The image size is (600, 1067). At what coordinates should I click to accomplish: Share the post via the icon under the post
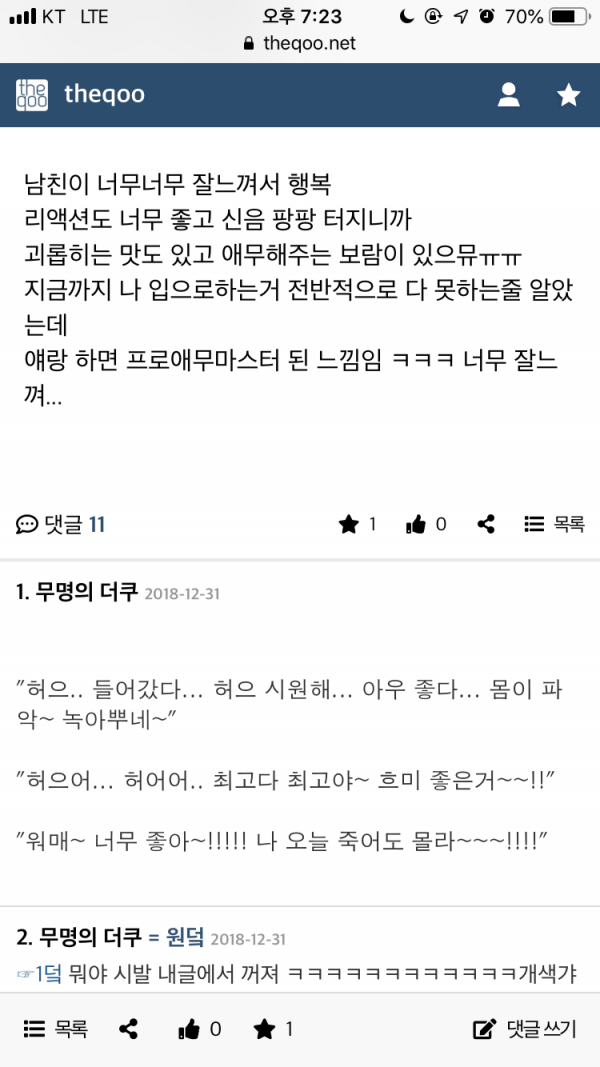pos(486,524)
